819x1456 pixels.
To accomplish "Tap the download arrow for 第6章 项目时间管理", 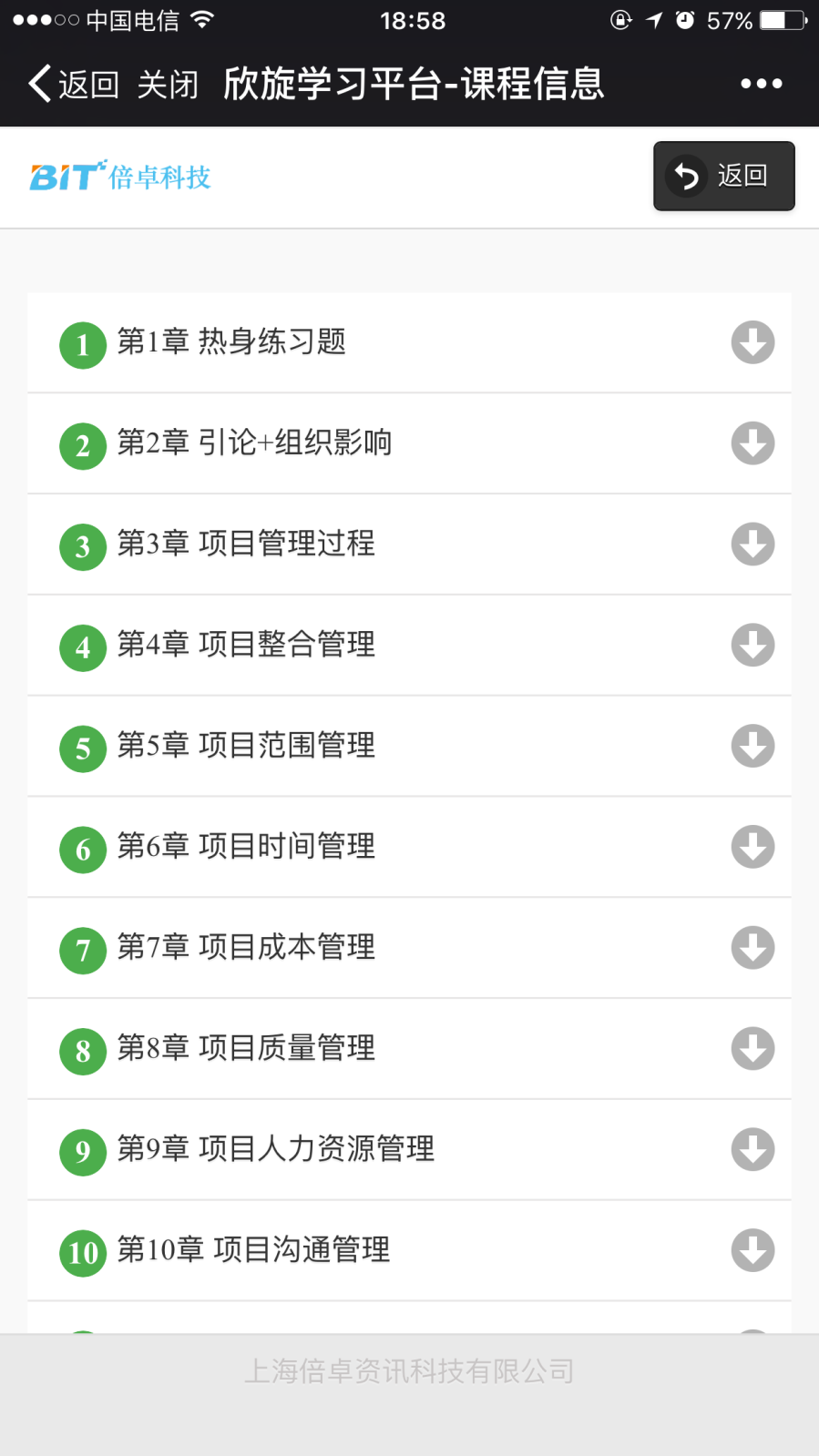I will click(752, 847).
